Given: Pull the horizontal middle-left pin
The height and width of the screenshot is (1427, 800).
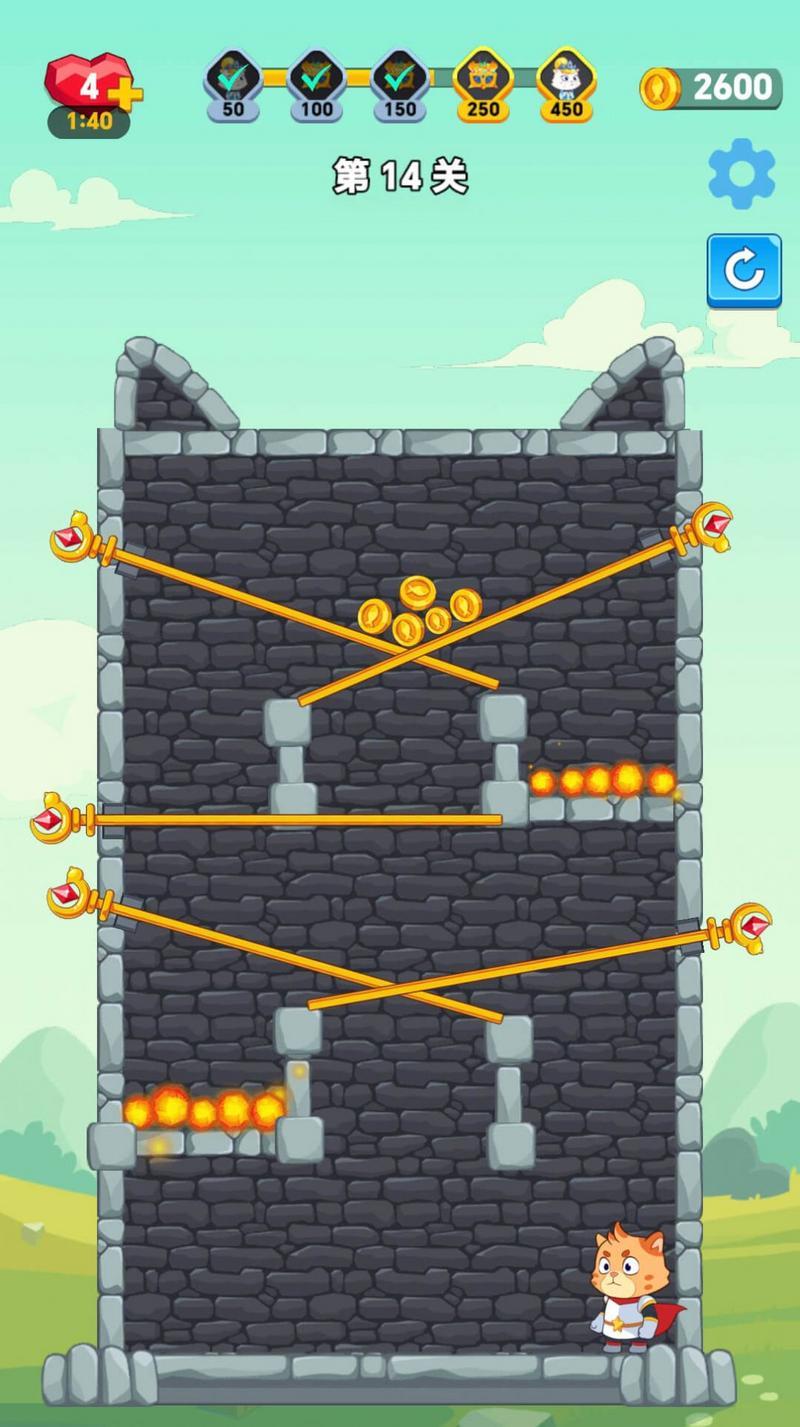Looking at the screenshot, I should tap(56, 817).
